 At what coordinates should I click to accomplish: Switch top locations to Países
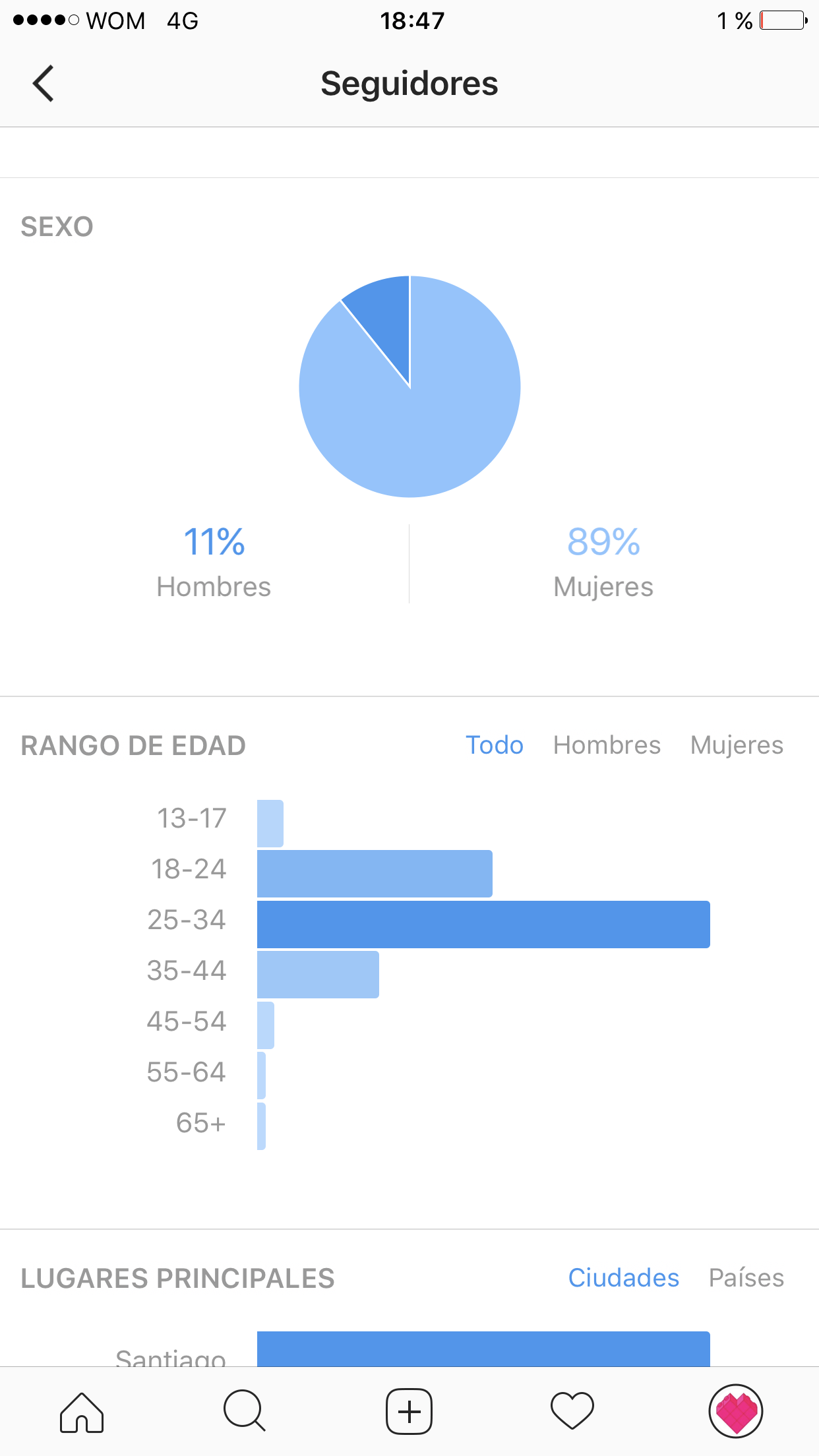click(x=746, y=1278)
